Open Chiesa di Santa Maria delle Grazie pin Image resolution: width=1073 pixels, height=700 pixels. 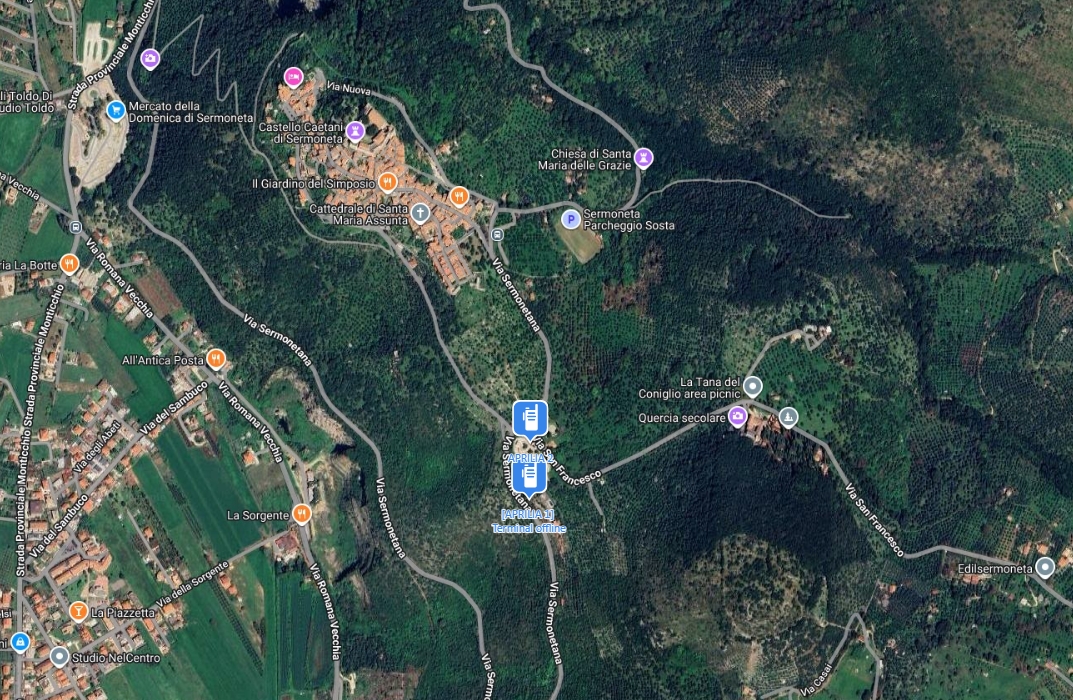point(644,157)
